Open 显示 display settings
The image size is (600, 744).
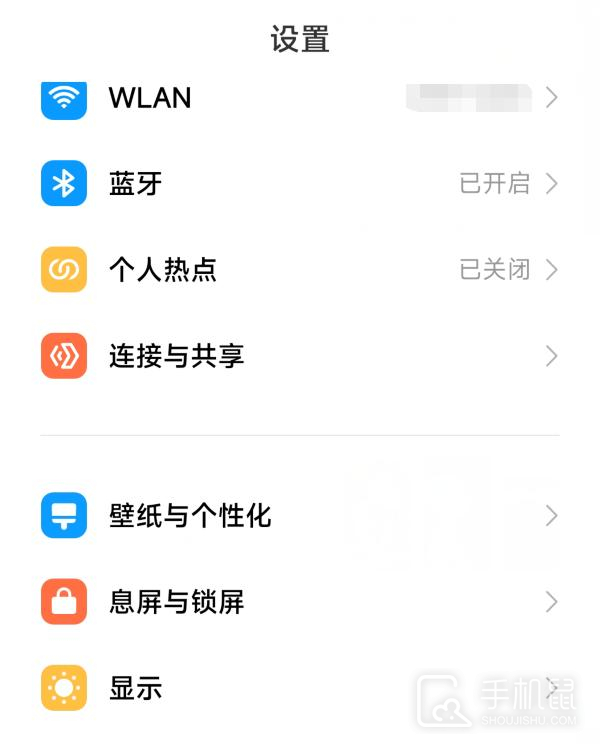coord(300,688)
